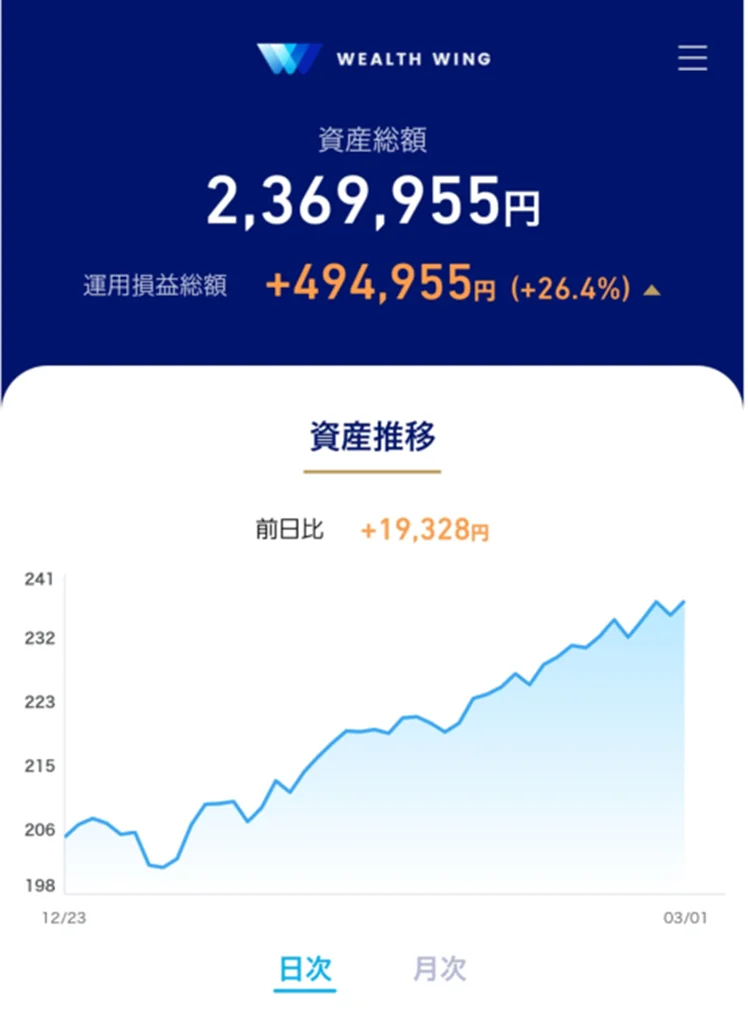
Task: Open the hamburger menu
Action: (692, 58)
